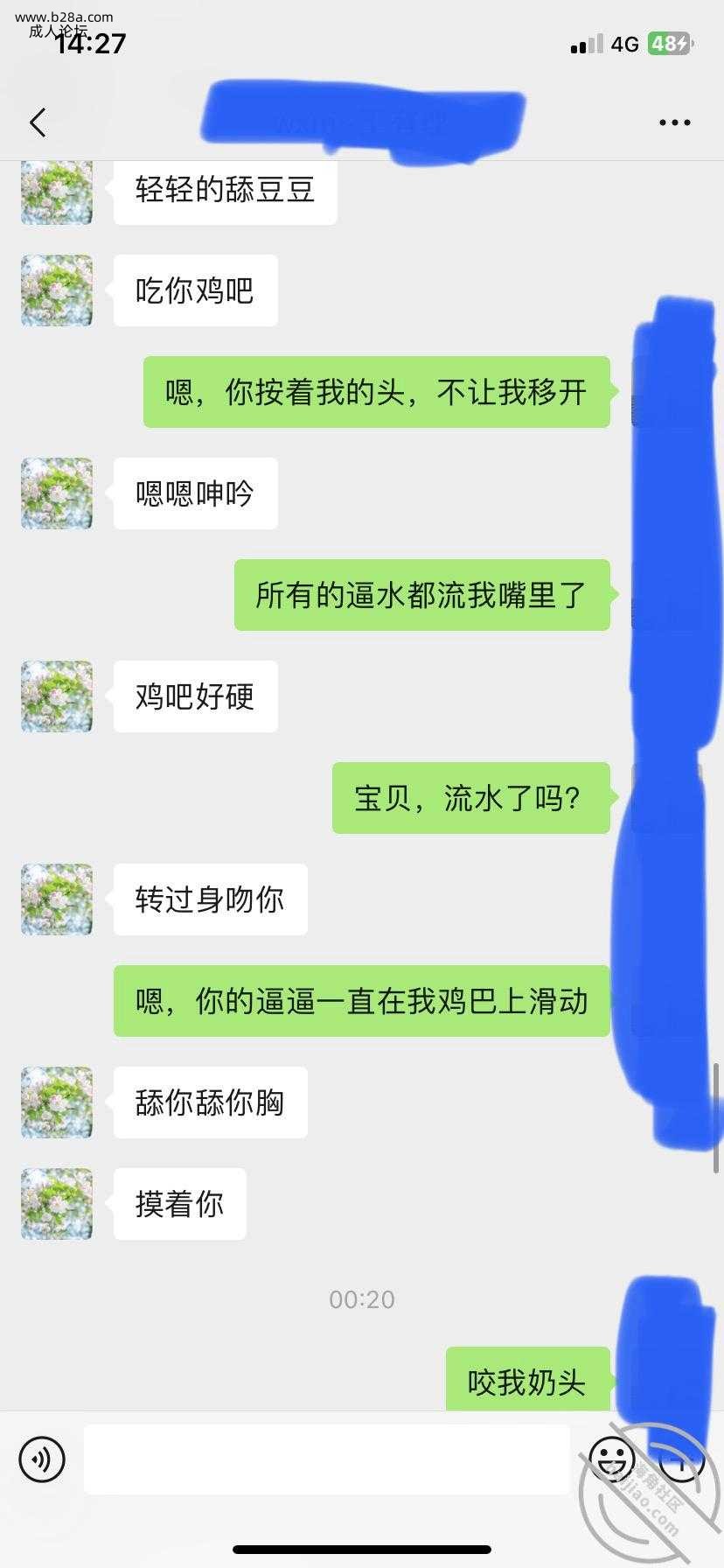View the contact's avatar beside the "转过身吻你" message
The width and height of the screenshot is (724, 1568).
pos(57,899)
